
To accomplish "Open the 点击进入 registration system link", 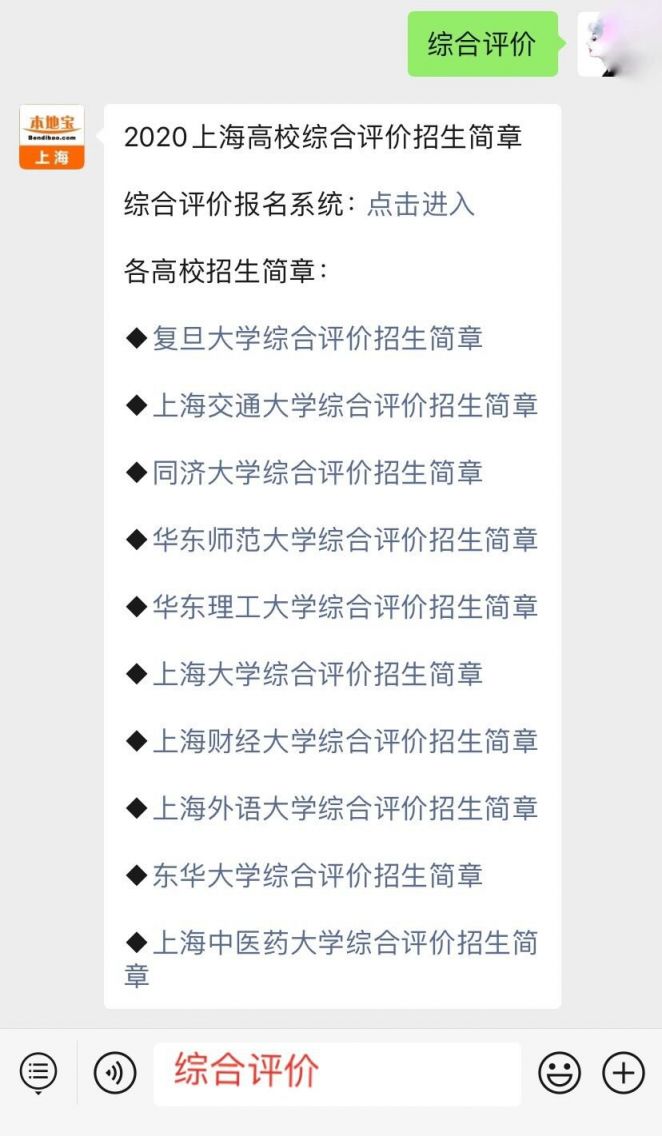I will 421,204.
